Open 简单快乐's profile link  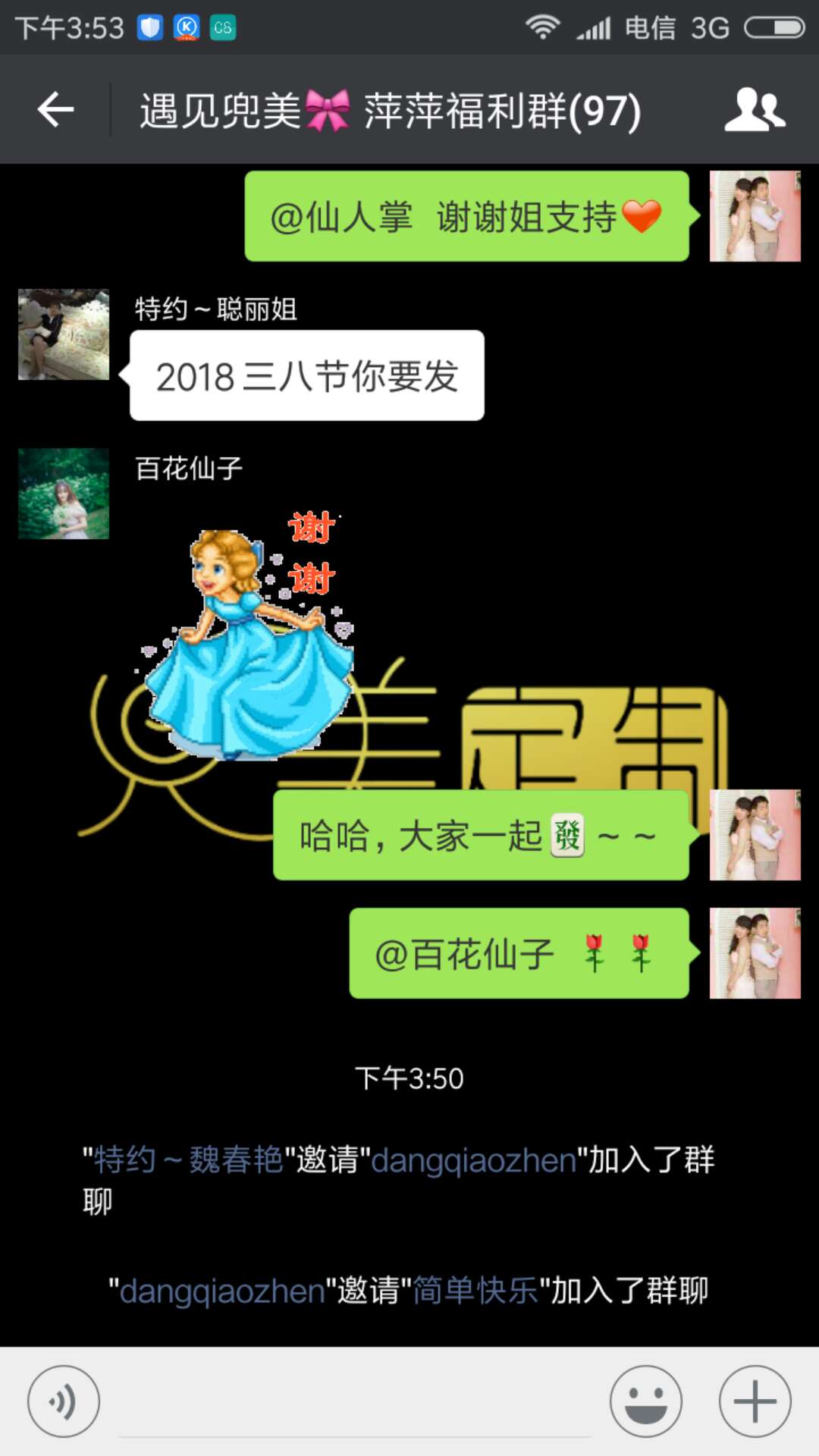pos(475,1291)
